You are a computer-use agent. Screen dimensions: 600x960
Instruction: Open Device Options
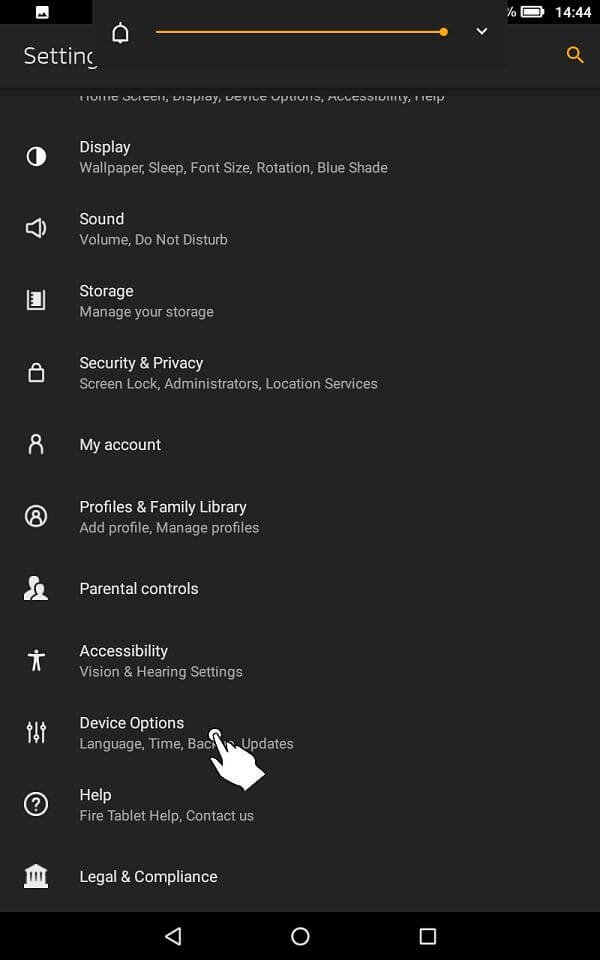coord(300,732)
